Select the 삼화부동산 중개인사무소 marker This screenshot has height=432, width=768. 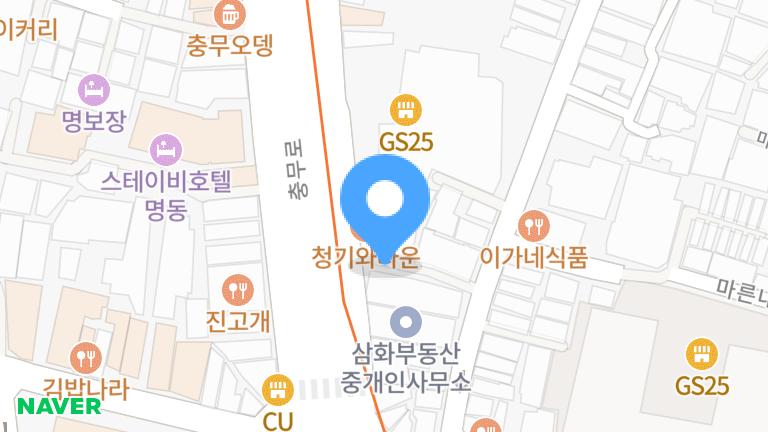405,321
